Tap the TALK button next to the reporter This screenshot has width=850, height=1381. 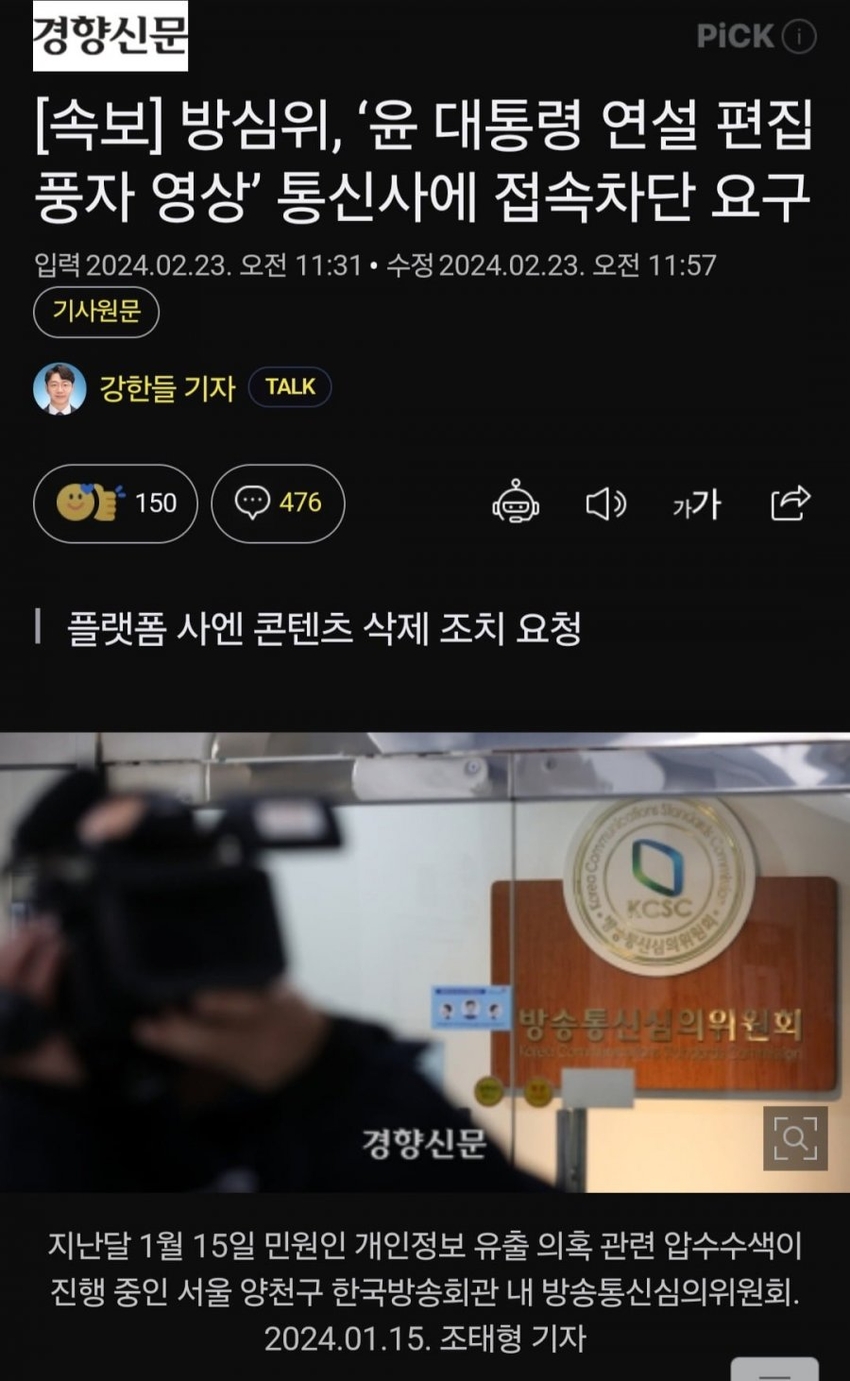(290, 387)
